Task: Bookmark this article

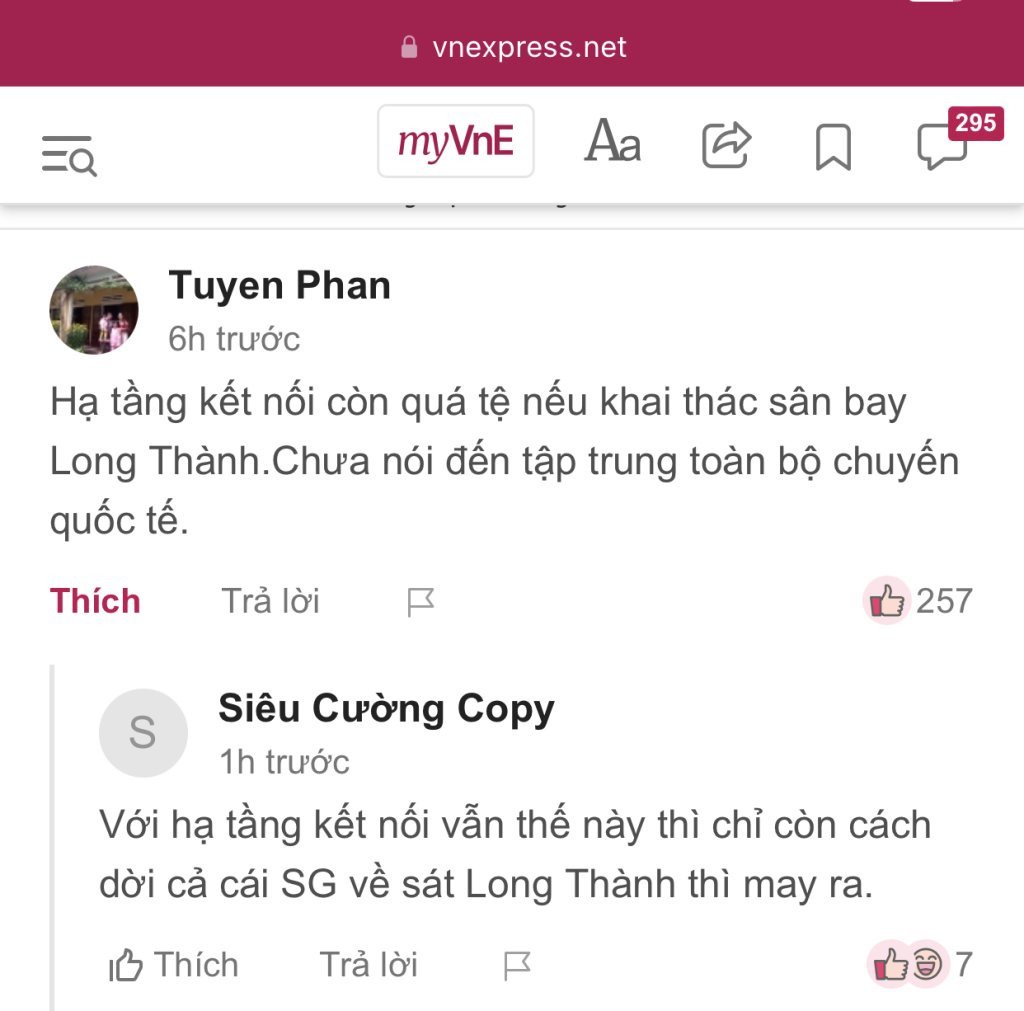Action: coord(833,147)
